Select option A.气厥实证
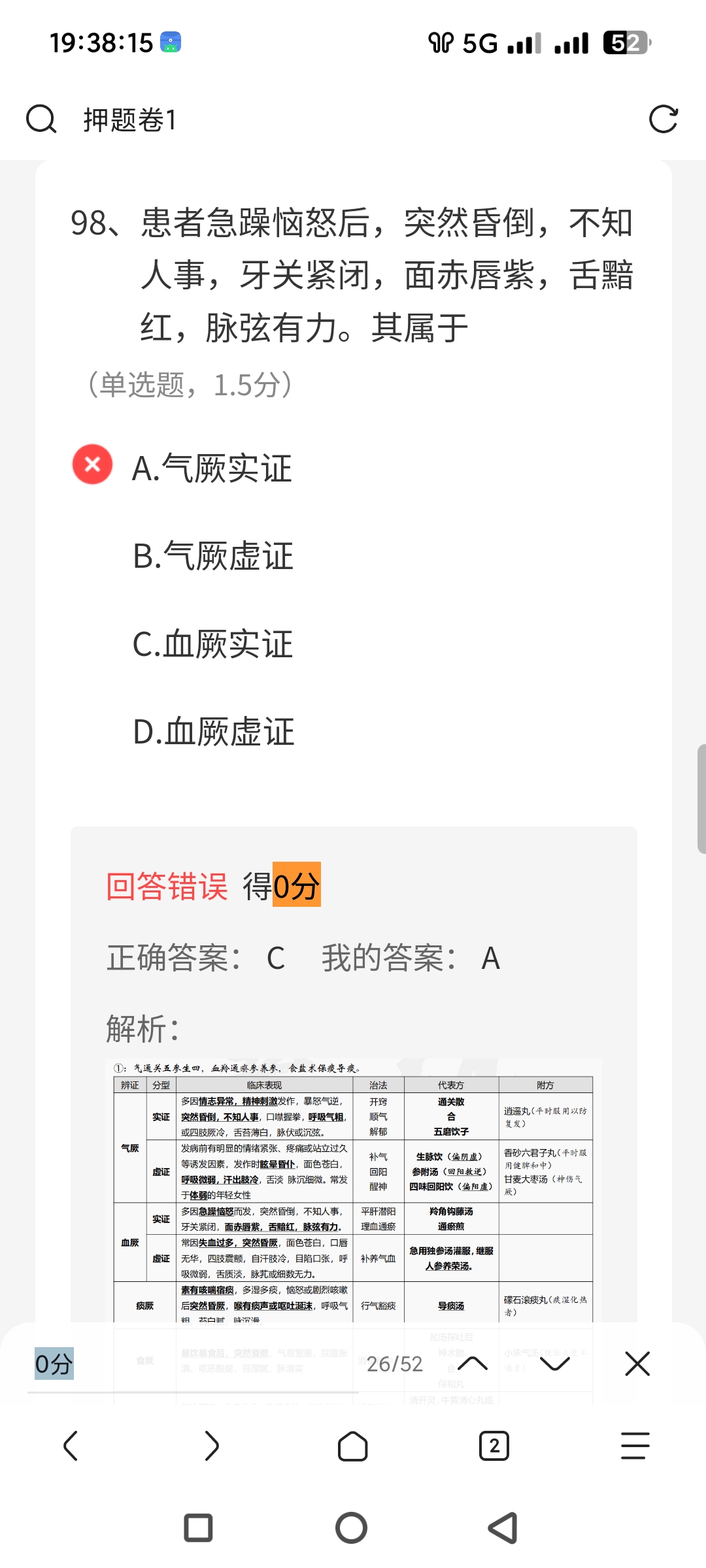This screenshot has height=1568, width=706. pyautogui.click(x=211, y=468)
